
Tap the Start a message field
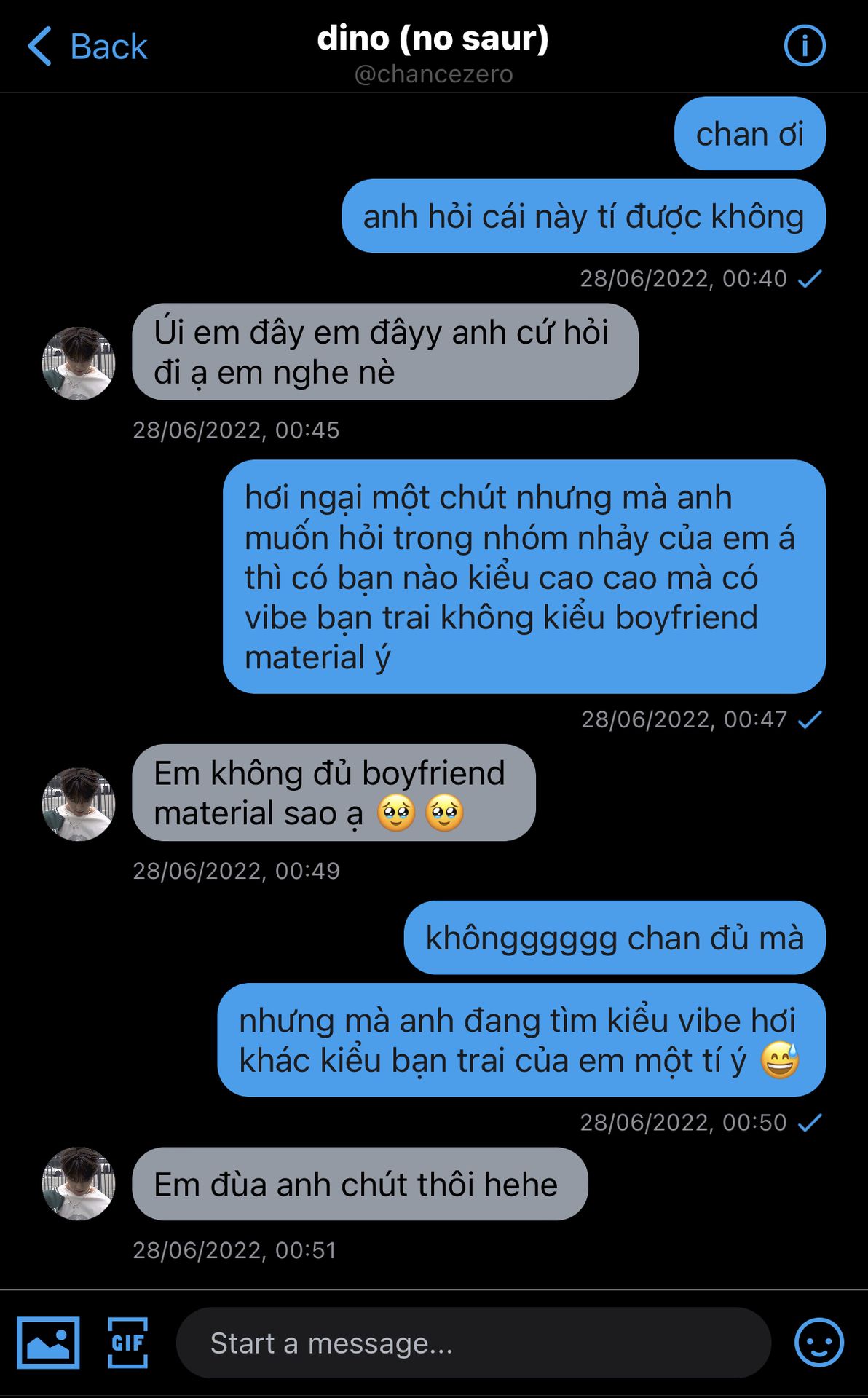[473, 1343]
